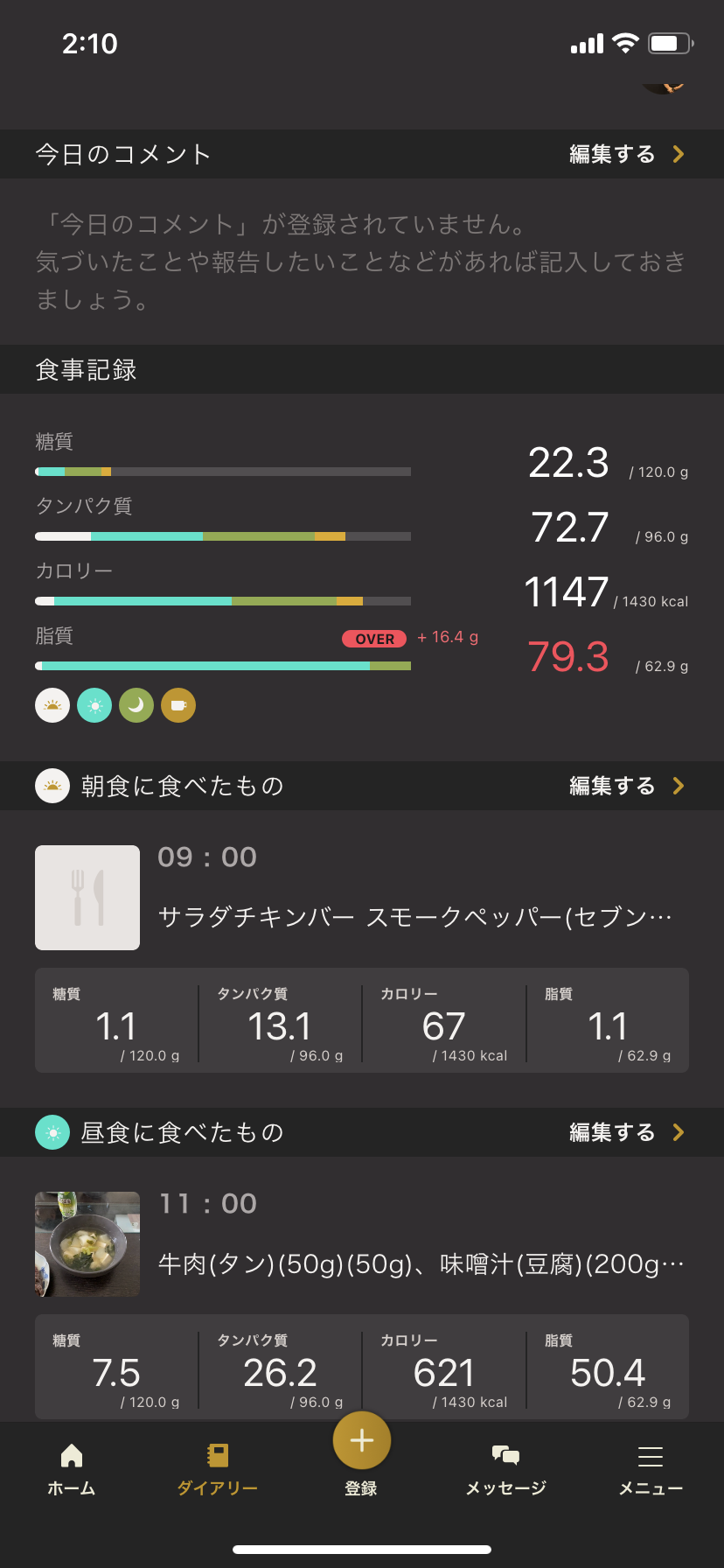Edit the breakfast entry (朝食に食べたもの)

pyautogui.click(x=625, y=786)
